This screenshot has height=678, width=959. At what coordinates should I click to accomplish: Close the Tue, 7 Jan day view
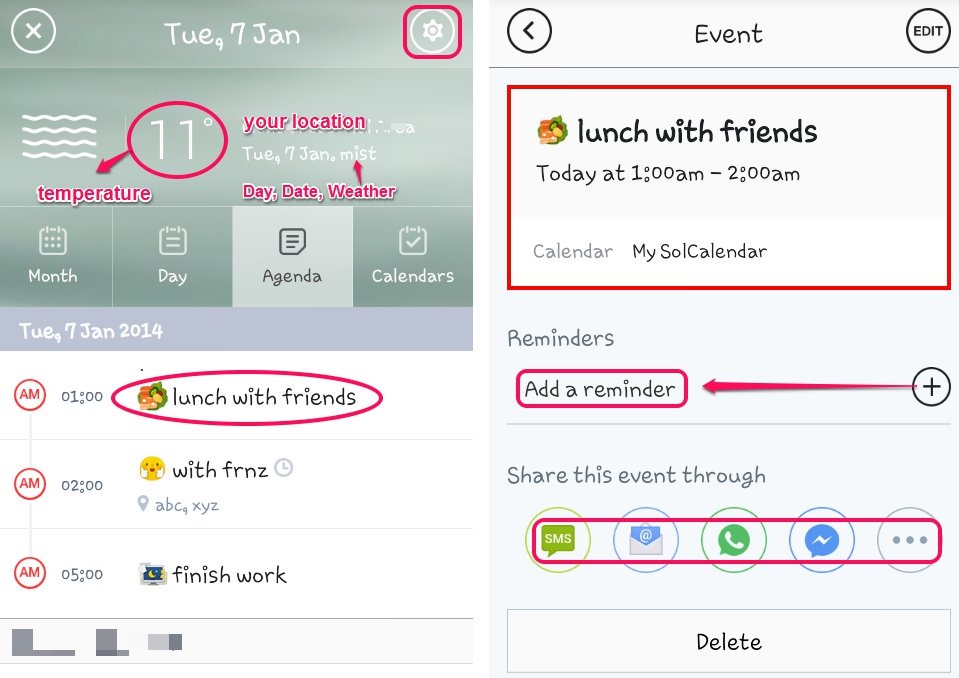pos(33,32)
